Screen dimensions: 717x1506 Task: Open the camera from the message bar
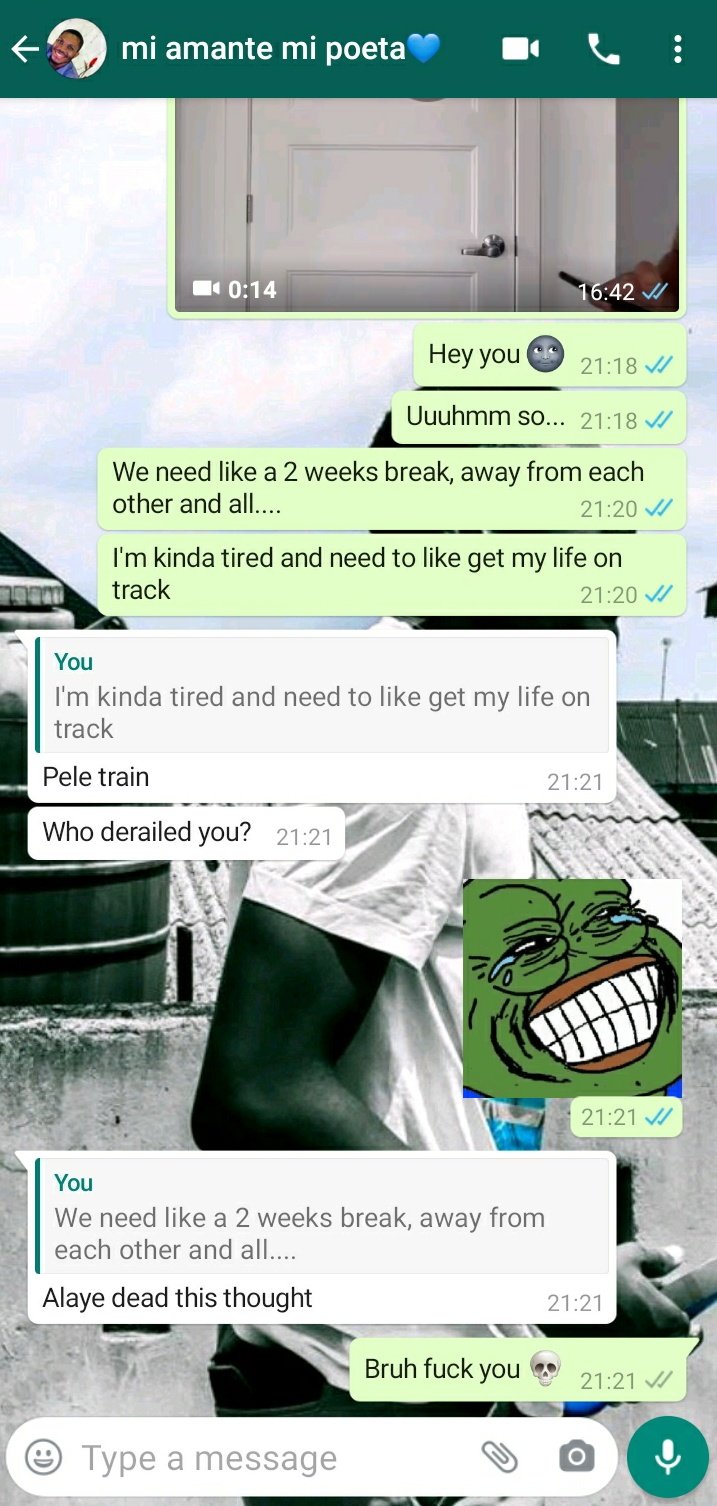point(576,1457)
